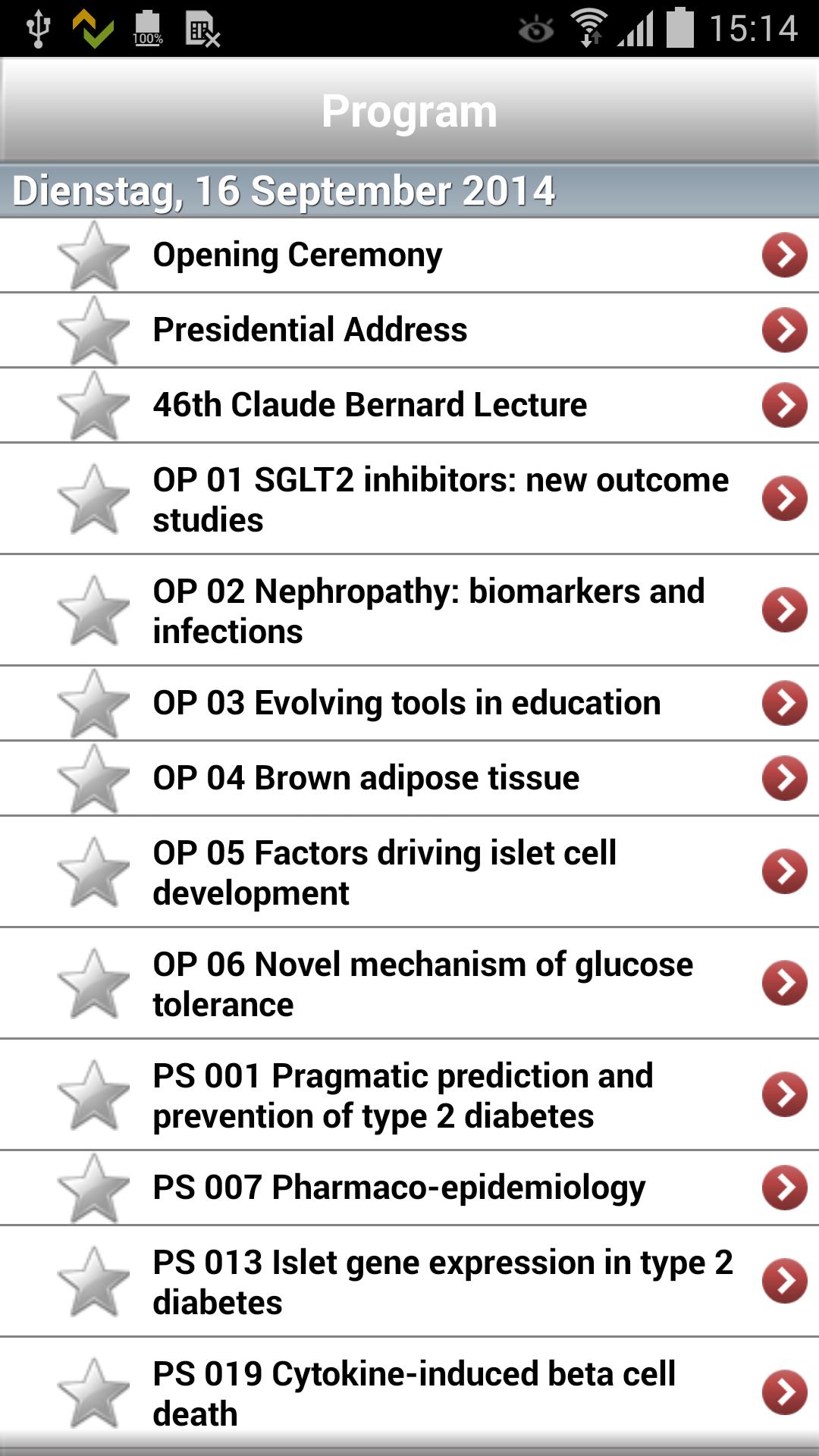The image size is (819, 1456).
Task: Favorite the 46th Claude Bernard Lecture
Action: pyautogui.click(x=93, y=405)
